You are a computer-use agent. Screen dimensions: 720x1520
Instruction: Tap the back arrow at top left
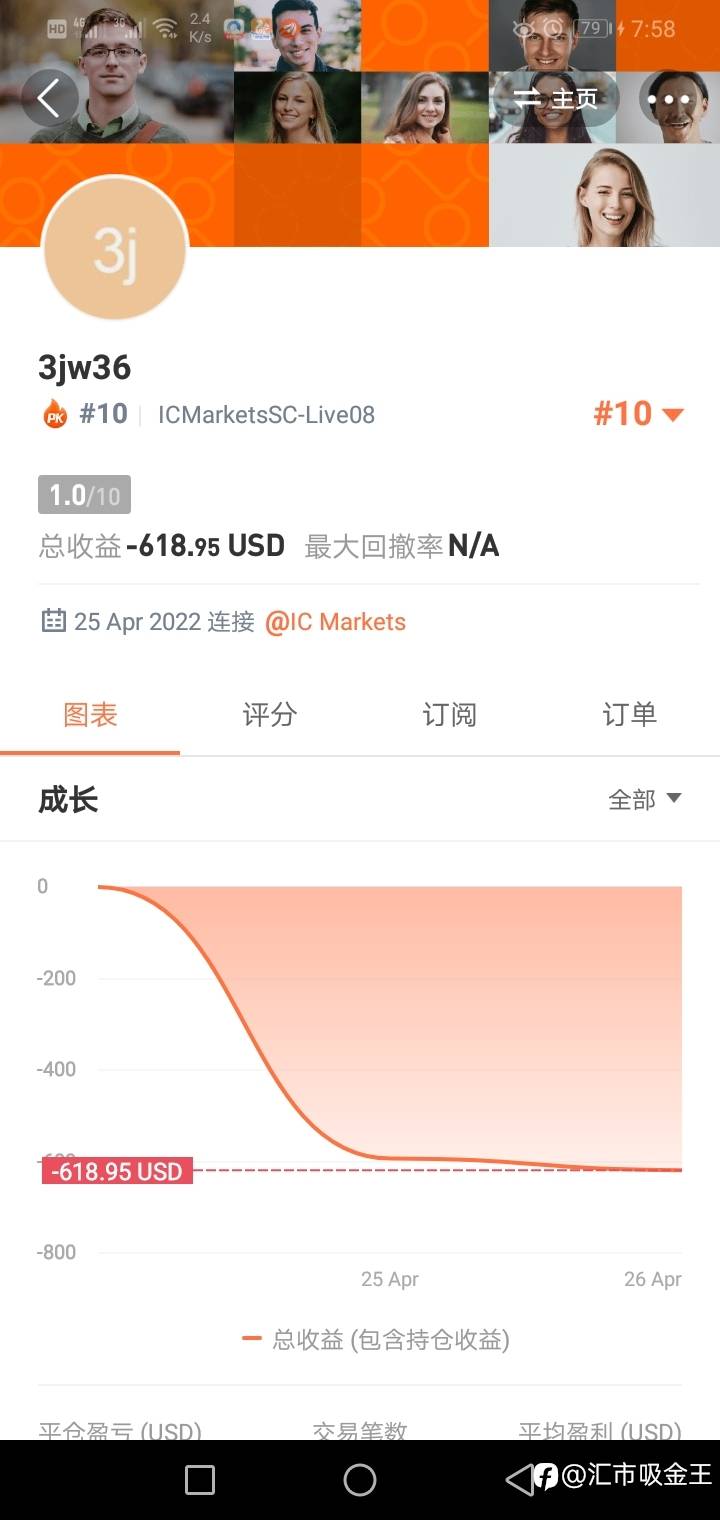(x=47, y=98)
